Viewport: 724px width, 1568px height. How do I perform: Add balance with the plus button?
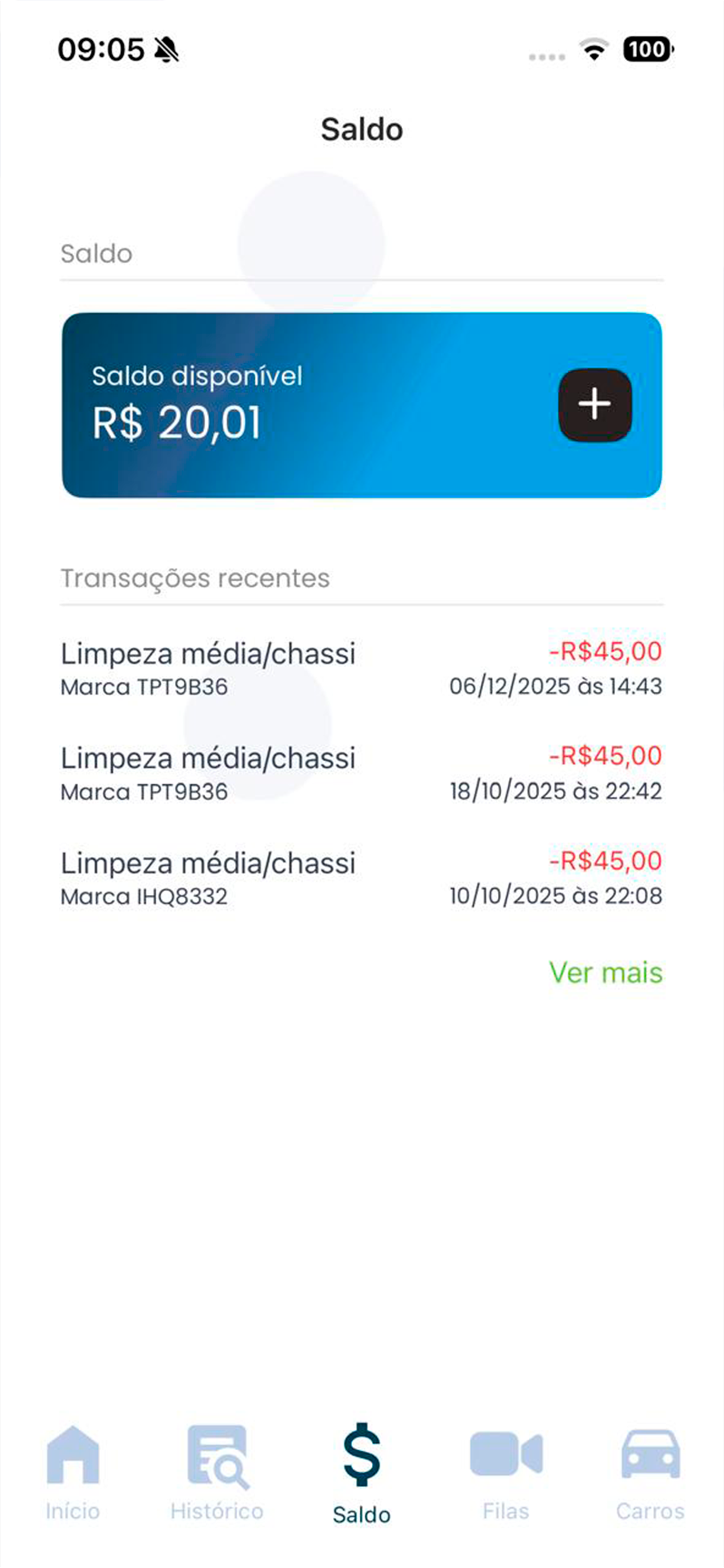(595, 405)
